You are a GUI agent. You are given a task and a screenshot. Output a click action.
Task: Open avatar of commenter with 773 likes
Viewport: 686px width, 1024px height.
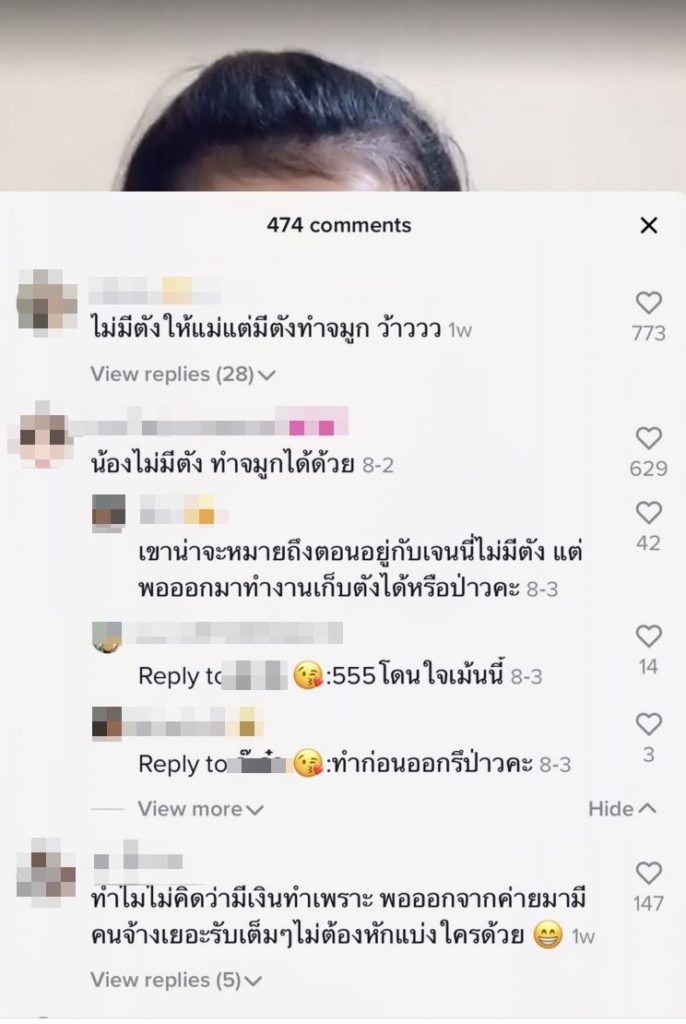(47, 304)
